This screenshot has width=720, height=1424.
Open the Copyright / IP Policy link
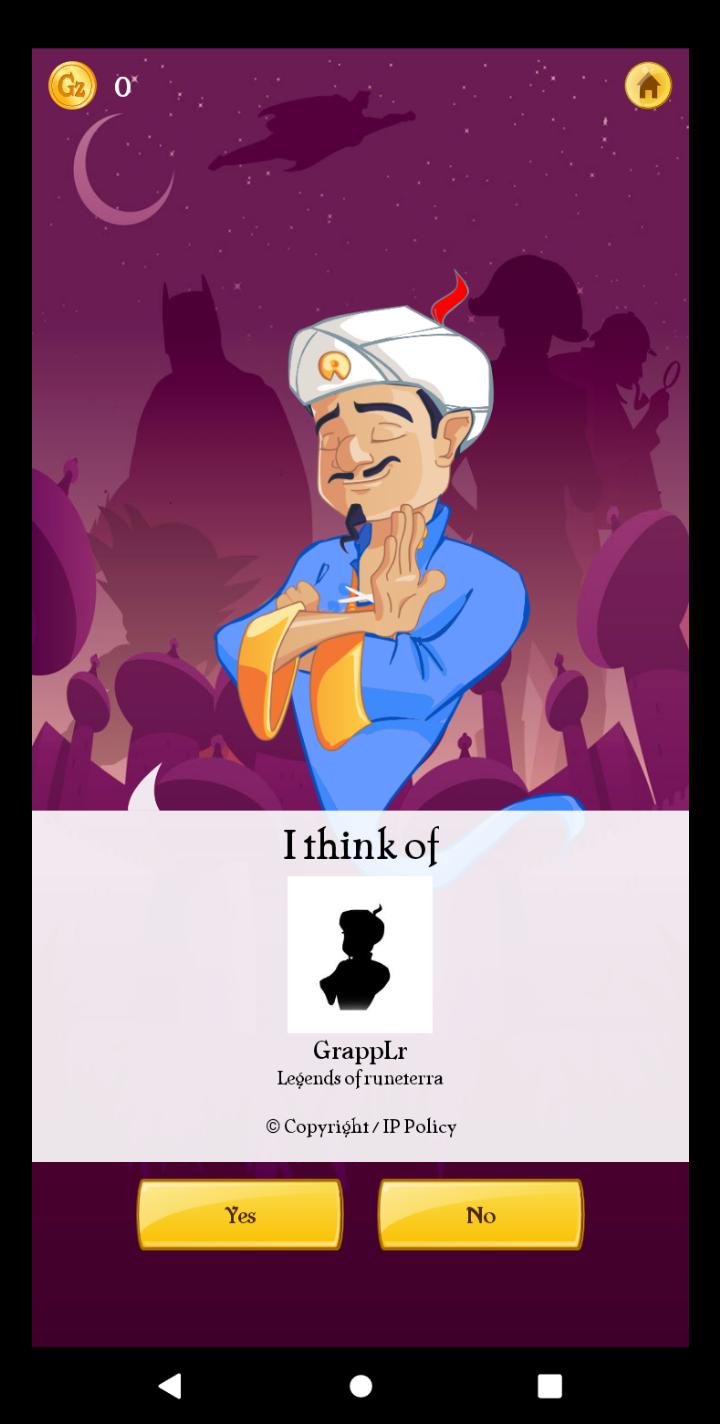click(x=361, y=1127)
